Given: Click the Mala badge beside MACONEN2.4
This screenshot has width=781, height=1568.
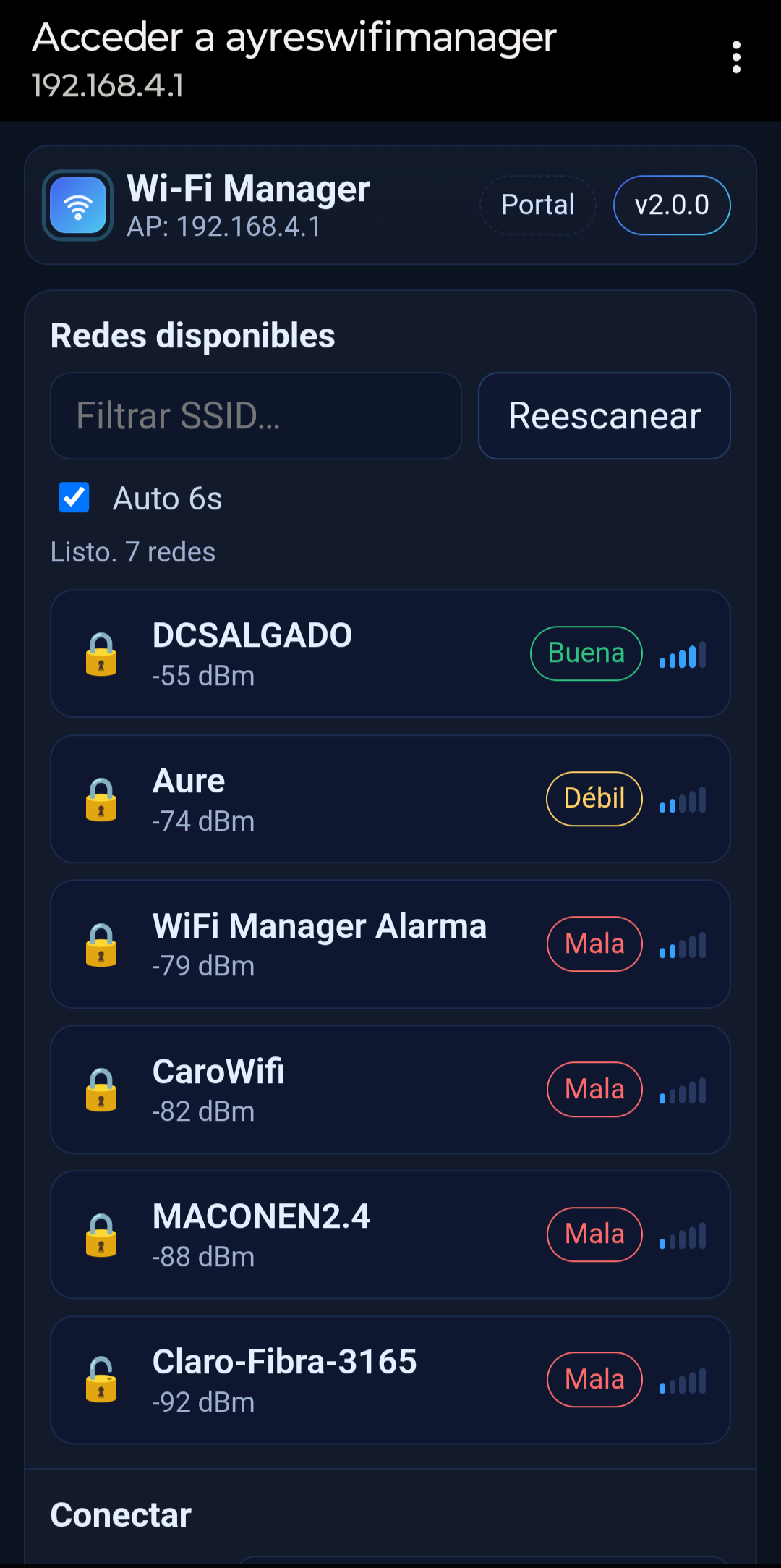Looking at the screenshot, I should pos(594,1234).
